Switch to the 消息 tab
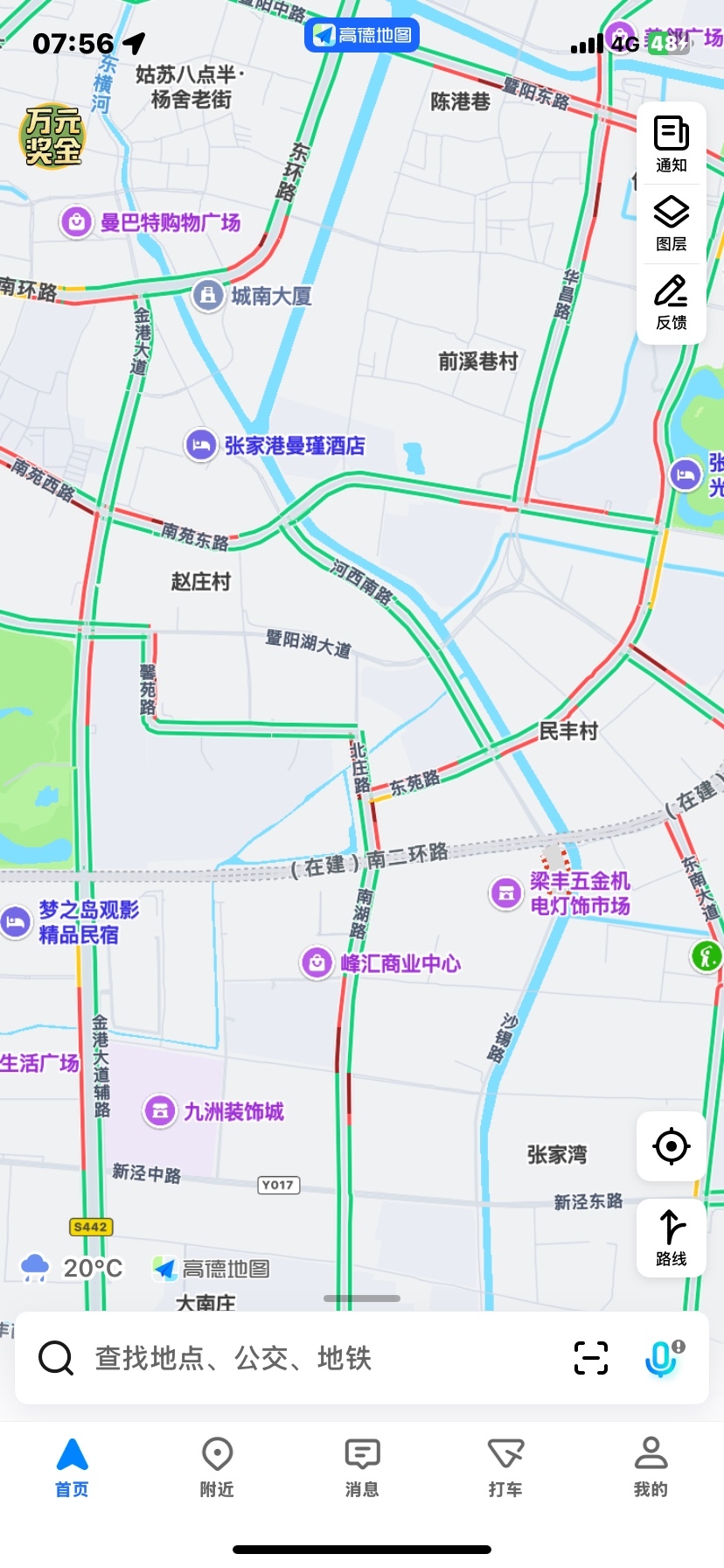The height and width of the screenshot is (1568, 724). click(x=362, y=1466)
